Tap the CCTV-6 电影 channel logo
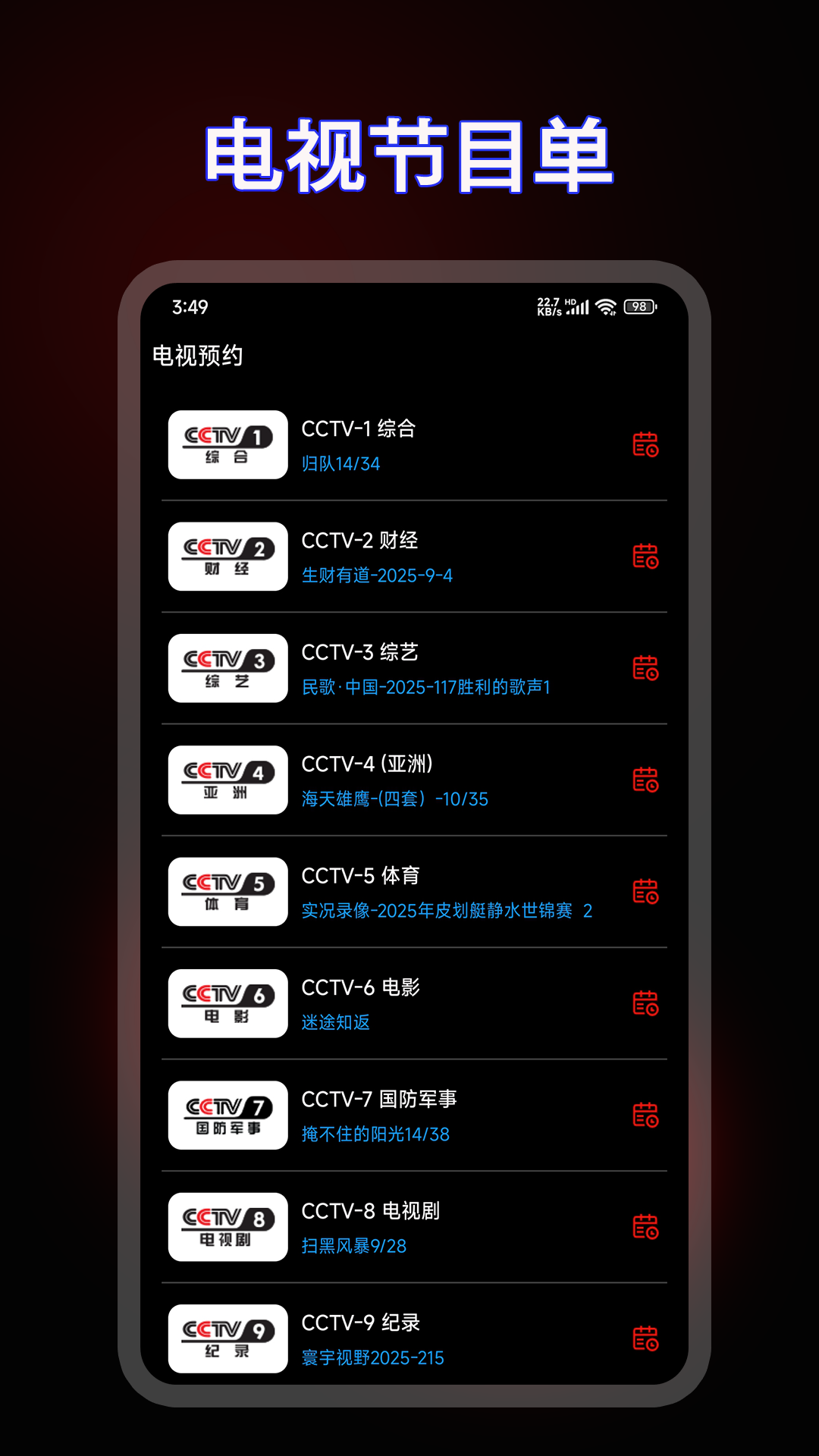Viewport: 819px width, 1456px height. coord(227,1003)
